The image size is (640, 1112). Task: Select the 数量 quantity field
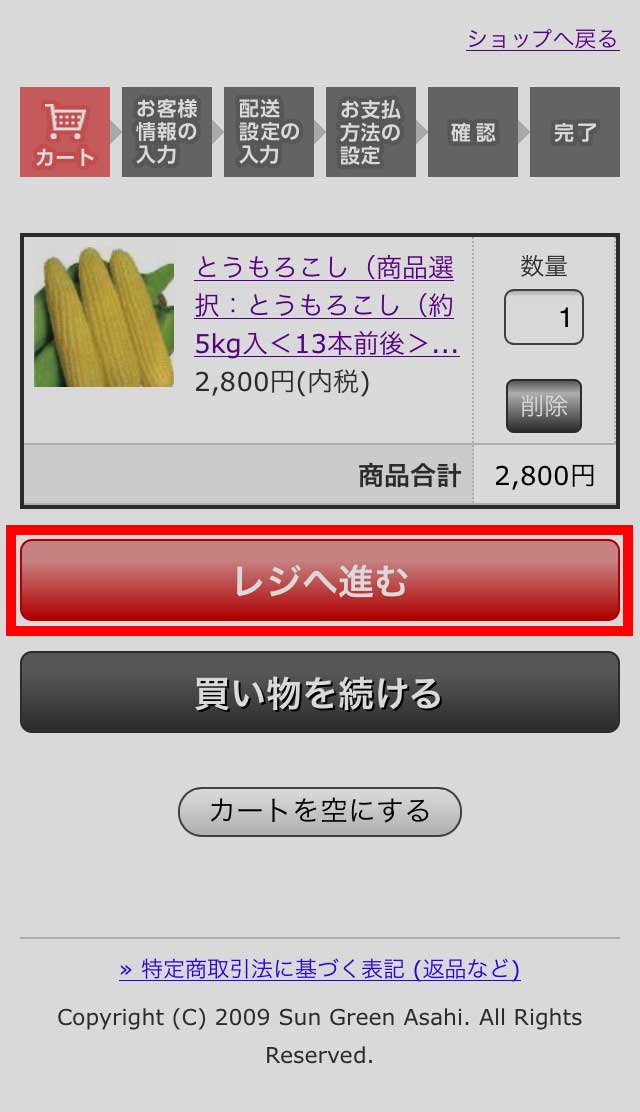click(x=543, y=317)
